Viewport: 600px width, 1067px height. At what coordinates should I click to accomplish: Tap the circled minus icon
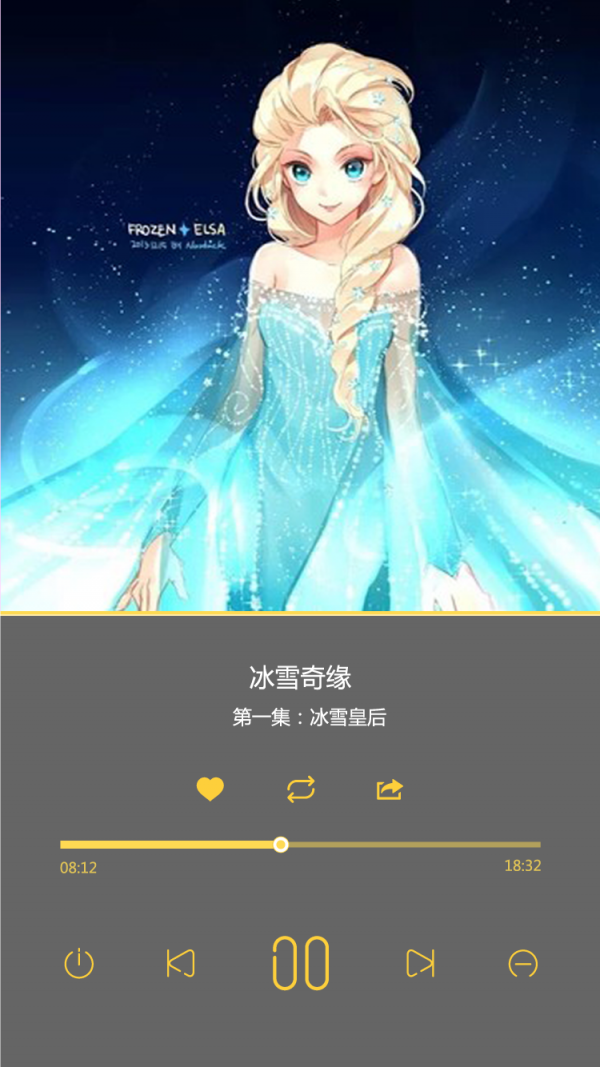point(523,963)
